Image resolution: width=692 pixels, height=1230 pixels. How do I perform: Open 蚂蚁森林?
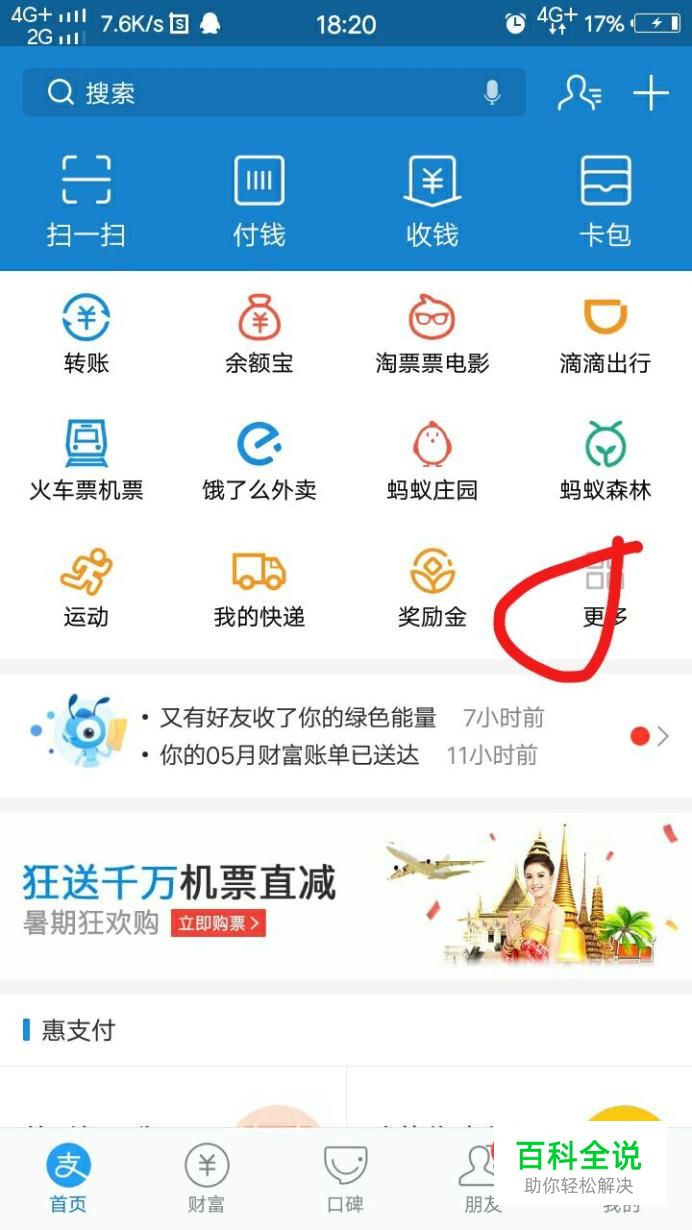[x=605, y=460]
